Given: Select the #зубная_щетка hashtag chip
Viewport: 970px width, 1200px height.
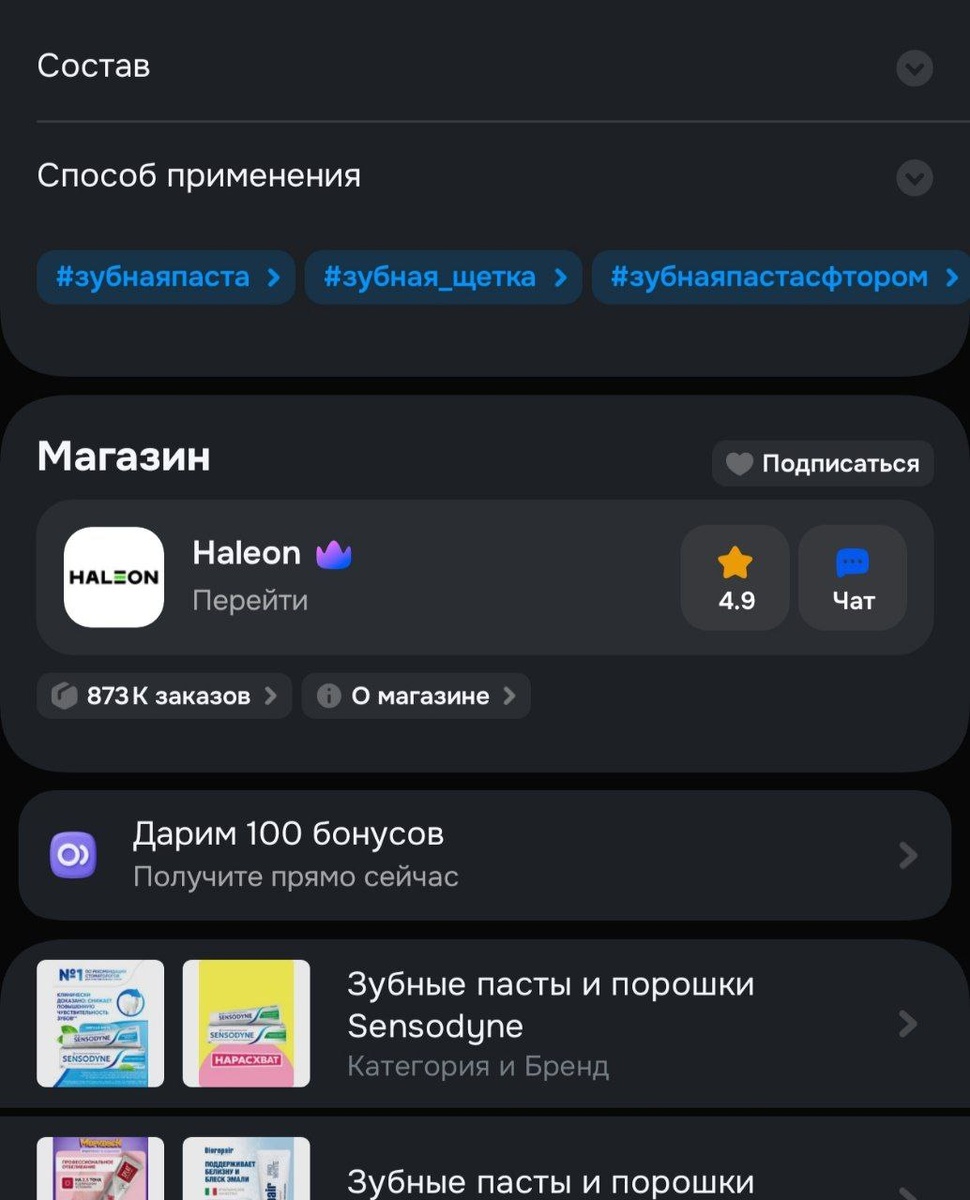Looking at the screenshot, I should pyautogui.click(x=443, y=277).
